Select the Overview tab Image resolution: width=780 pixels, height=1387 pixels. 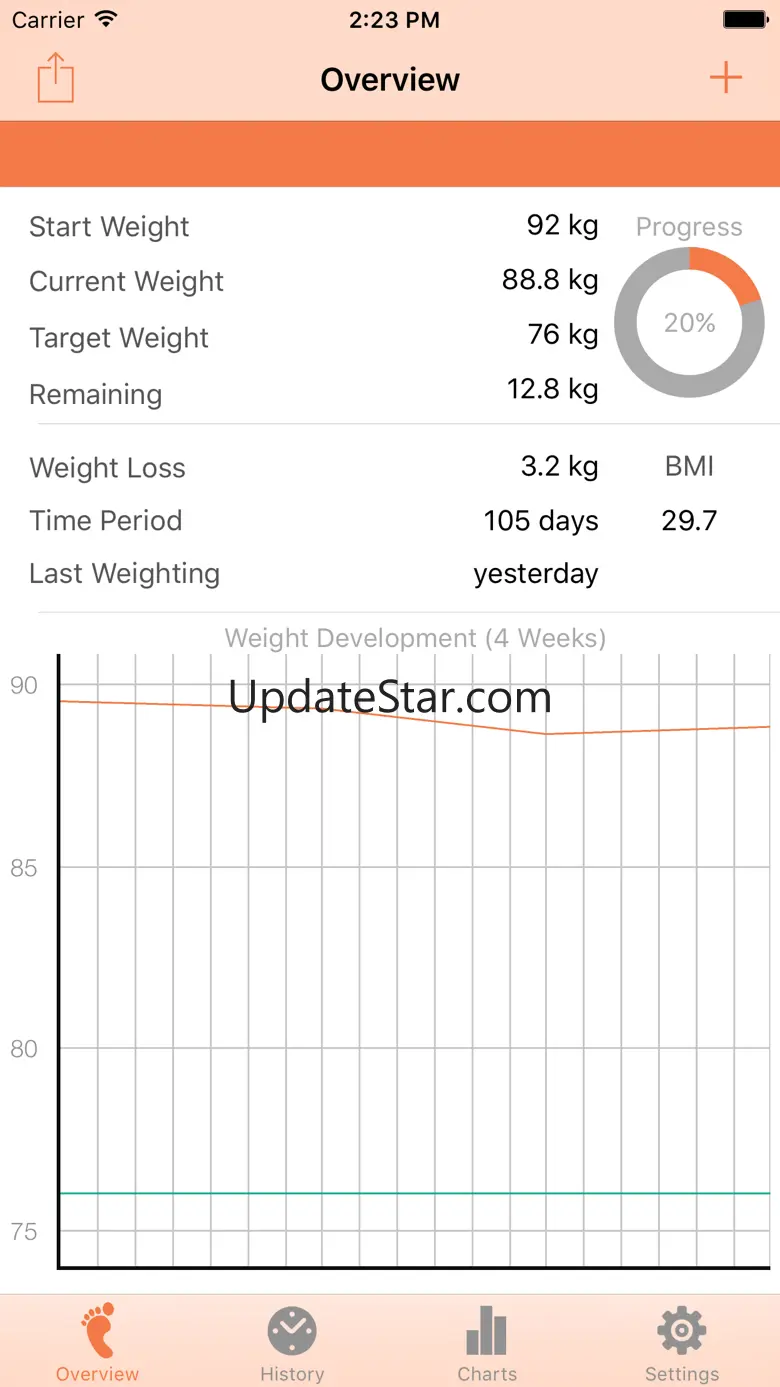pos(98,1342)
